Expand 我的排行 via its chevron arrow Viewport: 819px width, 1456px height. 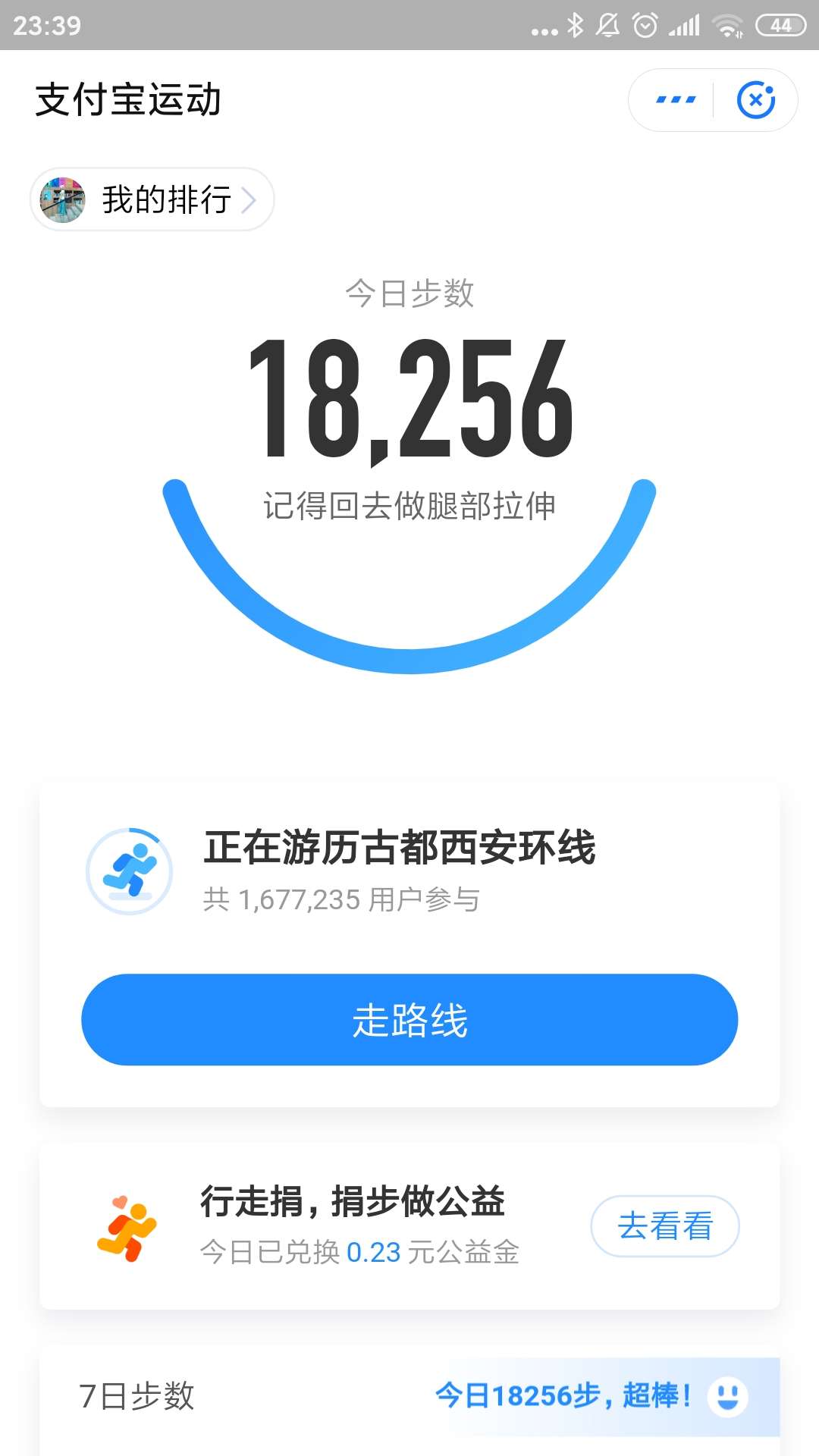click(x=250, y=199)
